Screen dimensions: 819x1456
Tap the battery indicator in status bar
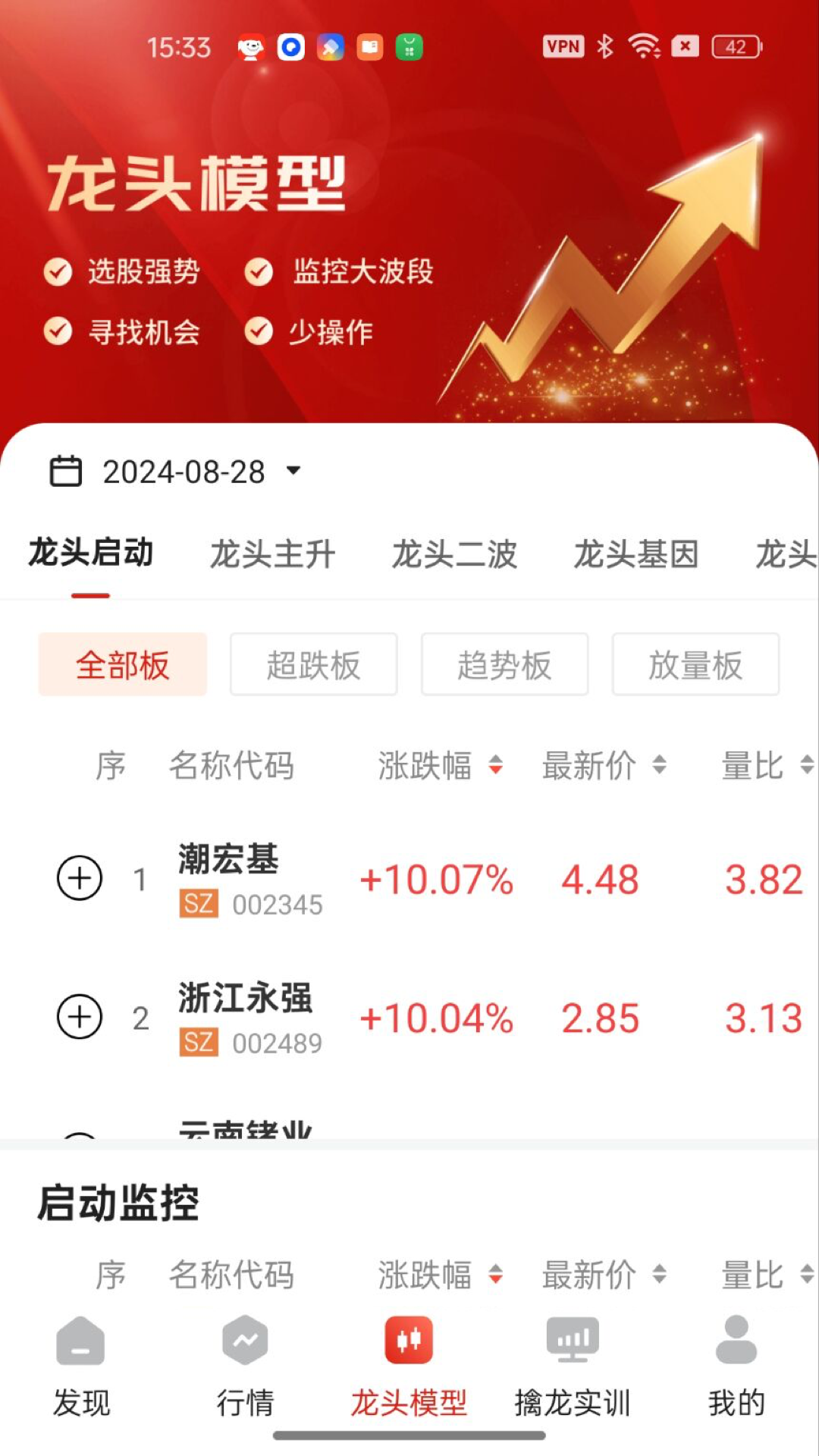pyautogui.click(x=730, y=46)
